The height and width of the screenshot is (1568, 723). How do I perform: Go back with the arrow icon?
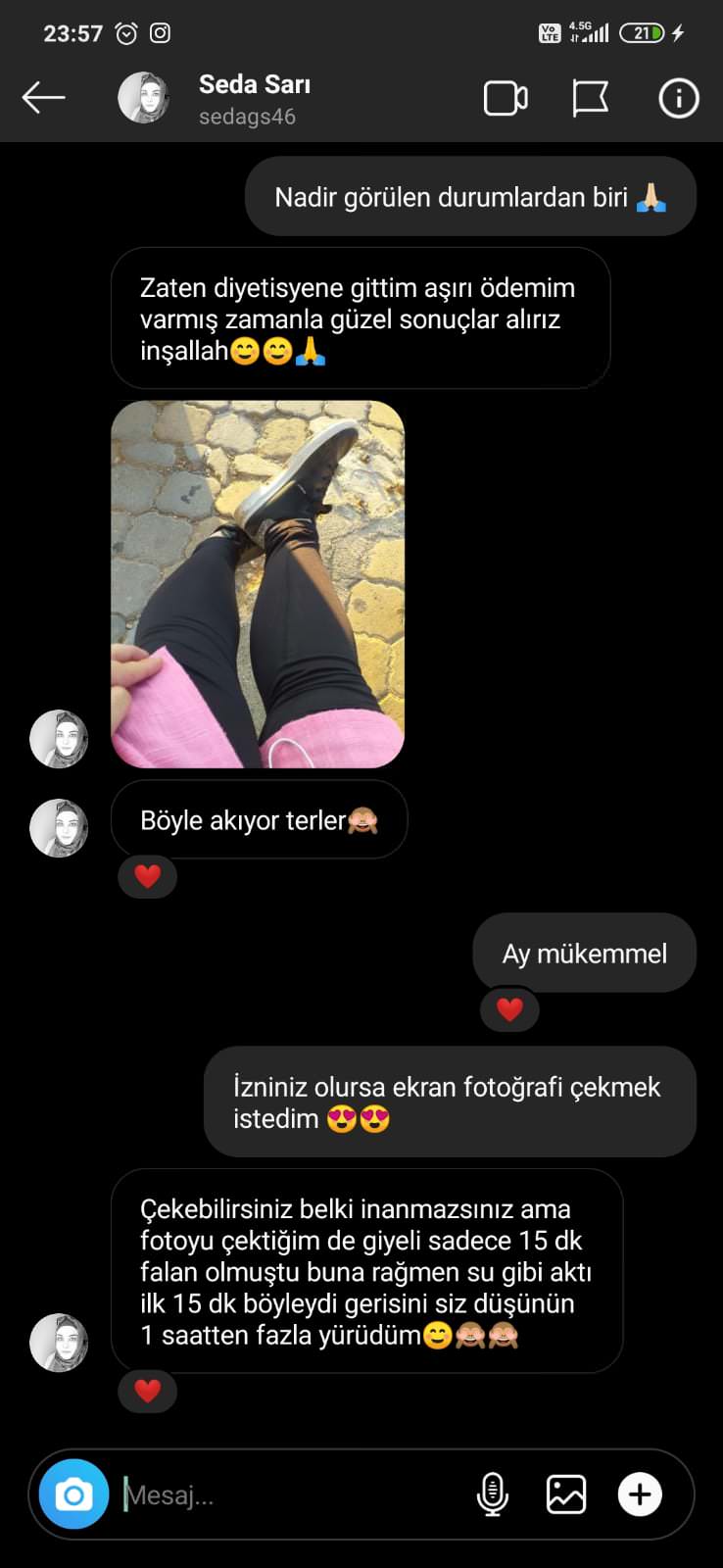pos(43,98)
